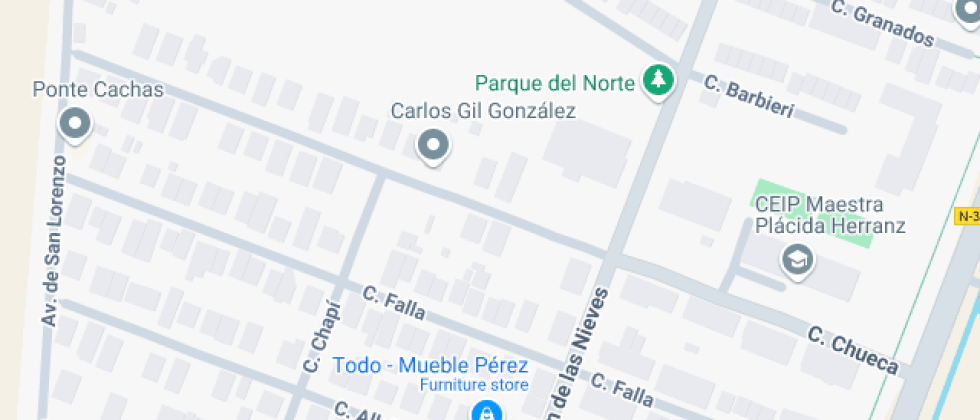980x420 pixels.
Task: Open the Ponte Cachas place marker
Action: [x=75, y=125]
